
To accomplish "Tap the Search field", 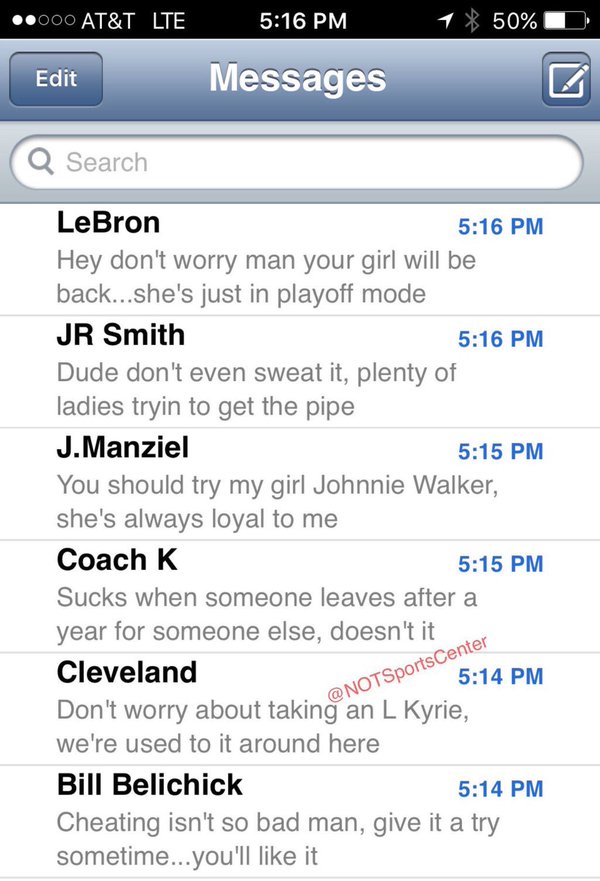I will click(x=296, y=162).
